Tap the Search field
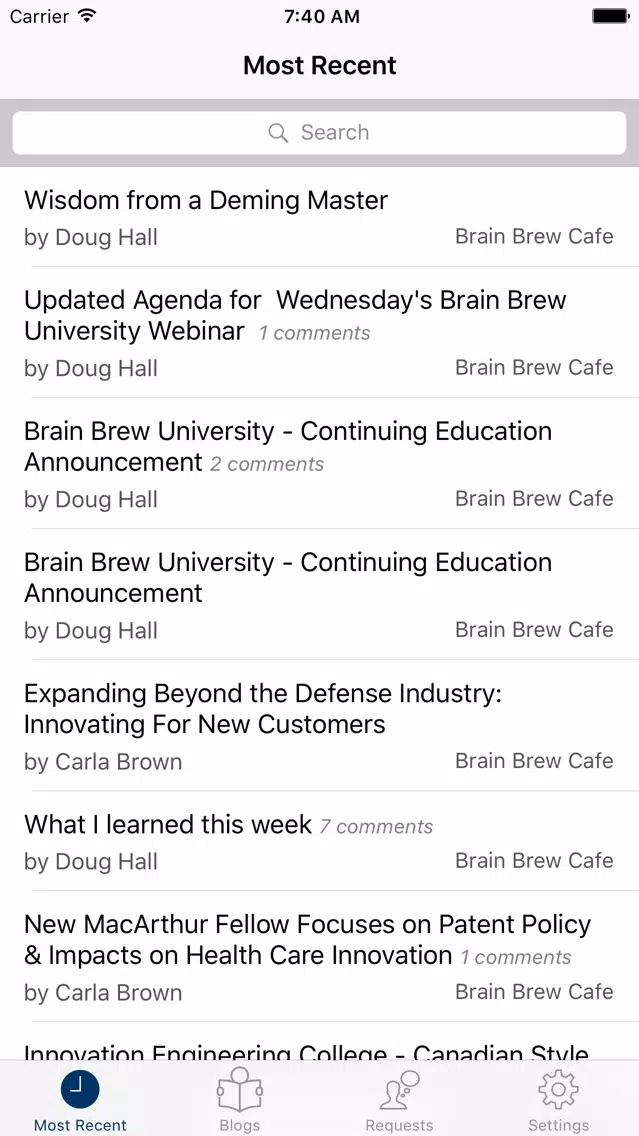 coord(320,133)
